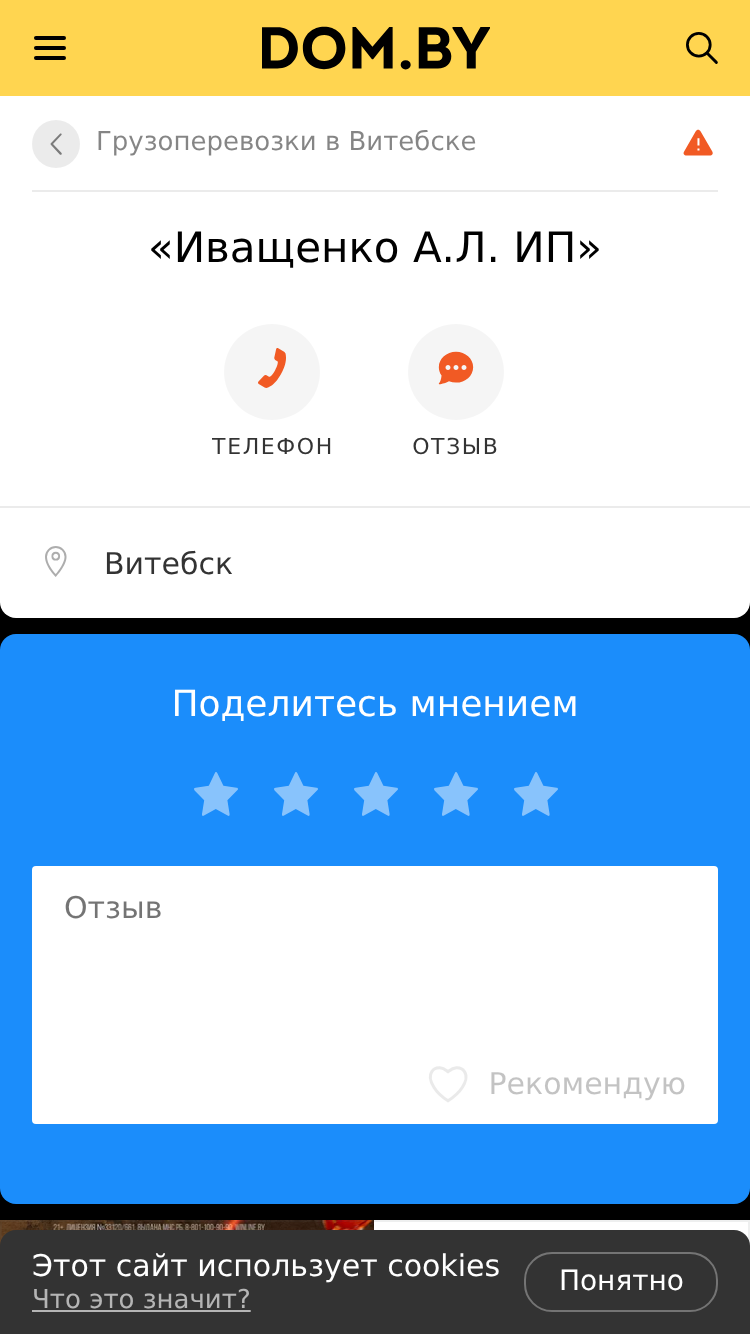Go back with the arrow button
Screen dimensions: 750x1334
[x=56, y=144]
